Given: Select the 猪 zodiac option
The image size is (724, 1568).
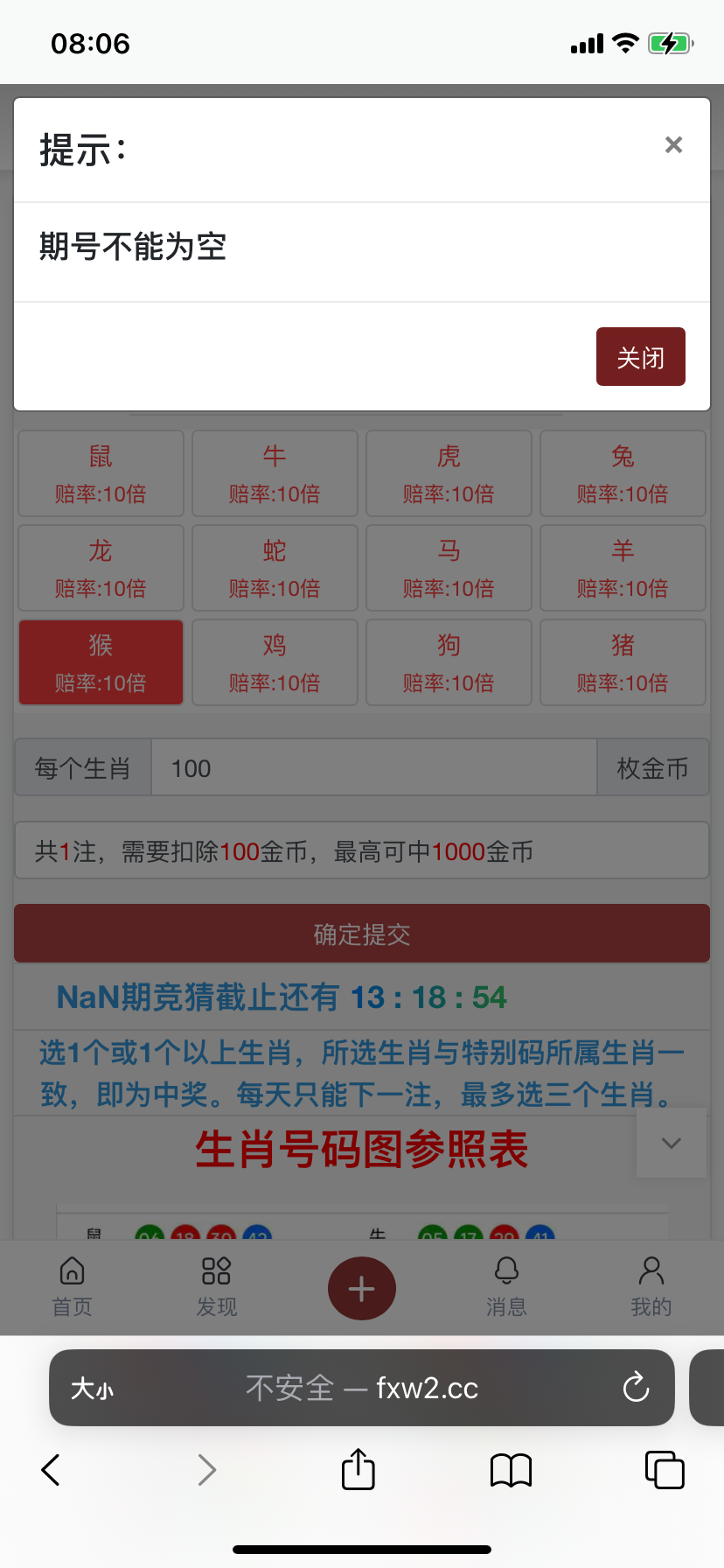Looking at the screenshot, I should (x=623, y=662).
